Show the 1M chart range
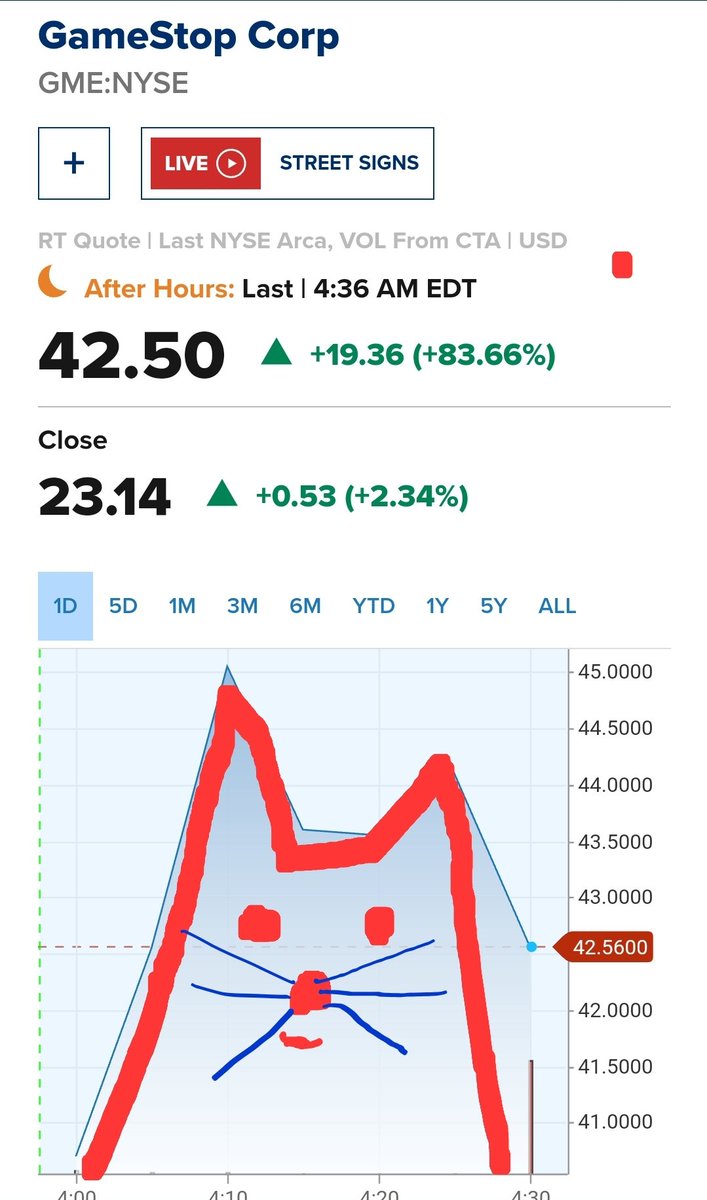Screen dimensions: 707x1200 pyautogui.click(x=182, y=606)
